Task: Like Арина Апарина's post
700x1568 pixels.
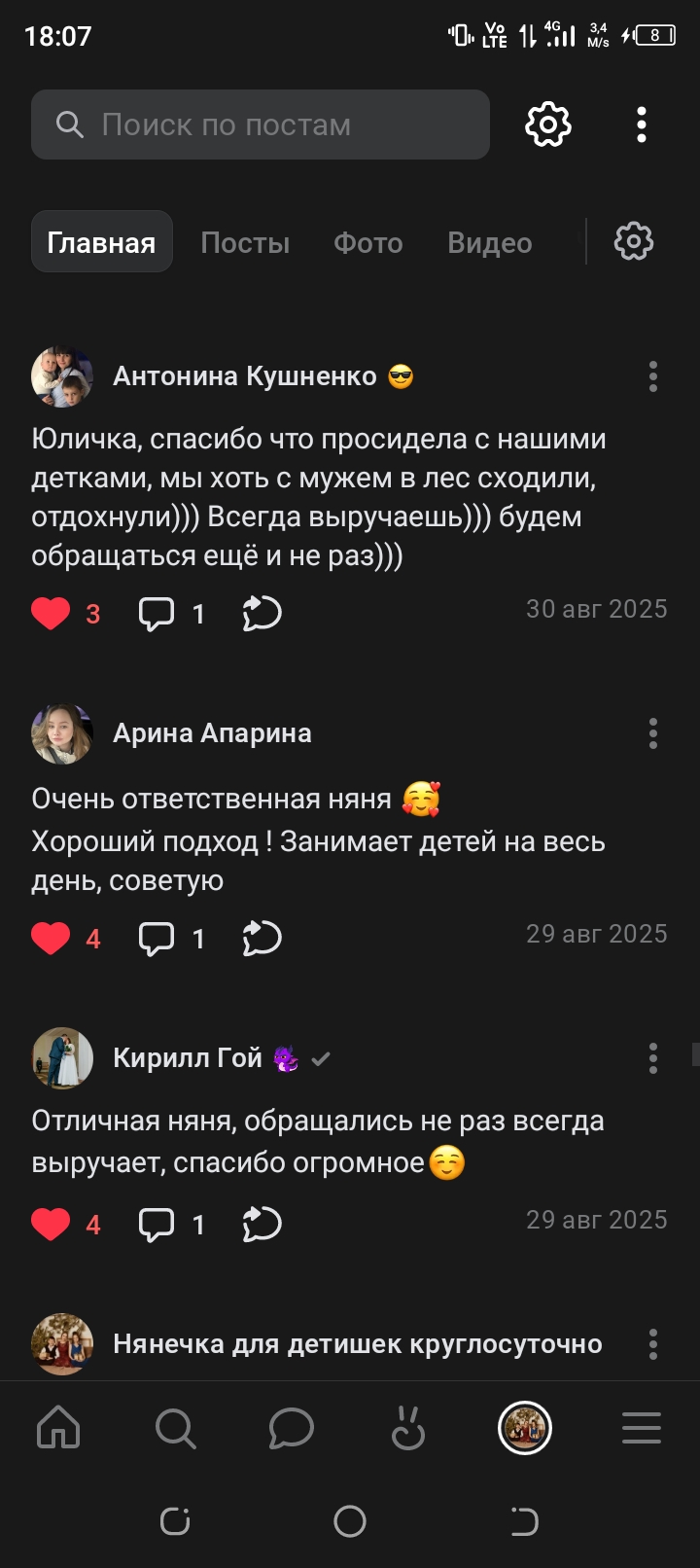Action: 51,939
